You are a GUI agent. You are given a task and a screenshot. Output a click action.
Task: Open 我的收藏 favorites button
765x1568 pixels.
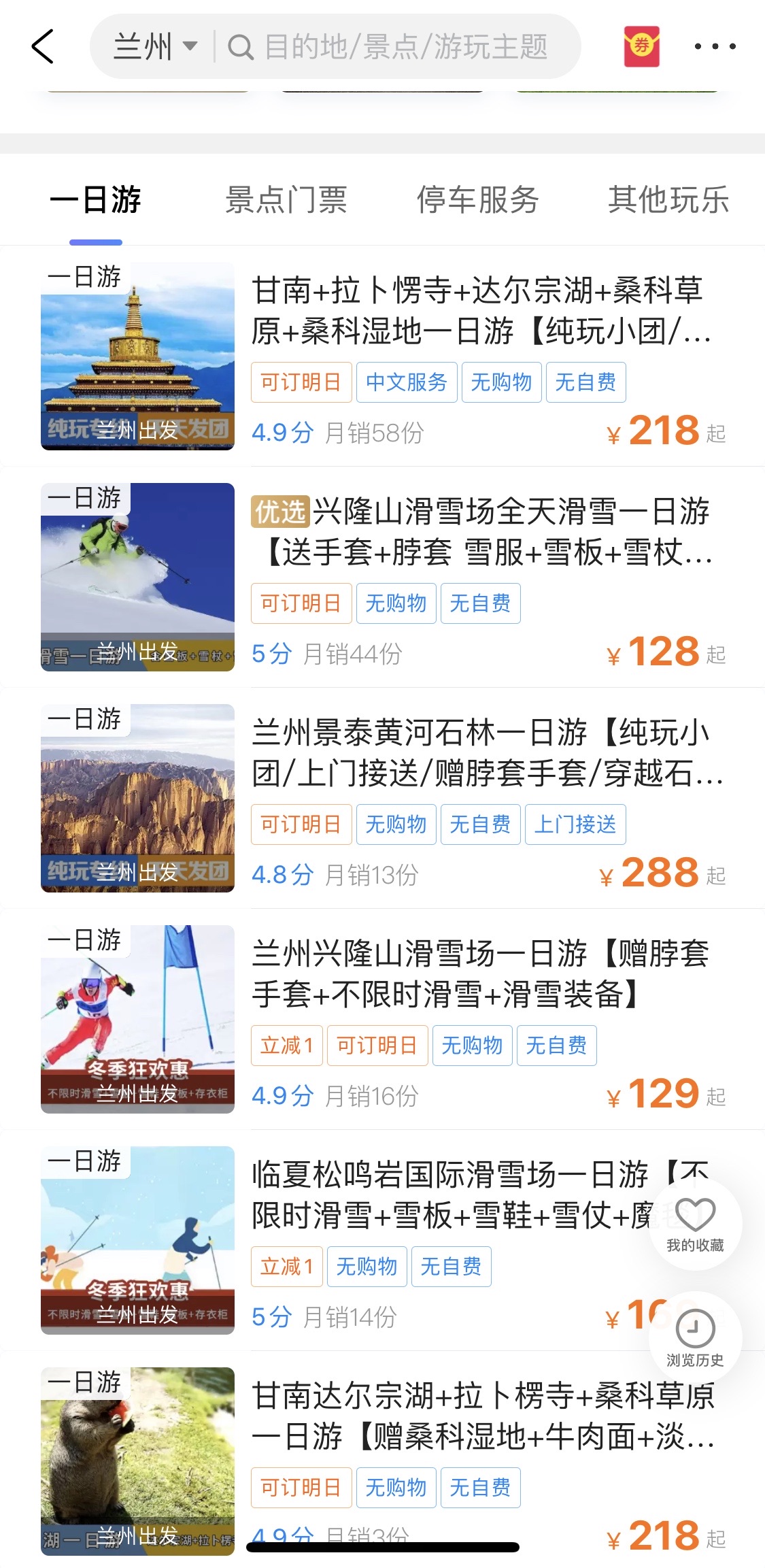click(695, 1224)
